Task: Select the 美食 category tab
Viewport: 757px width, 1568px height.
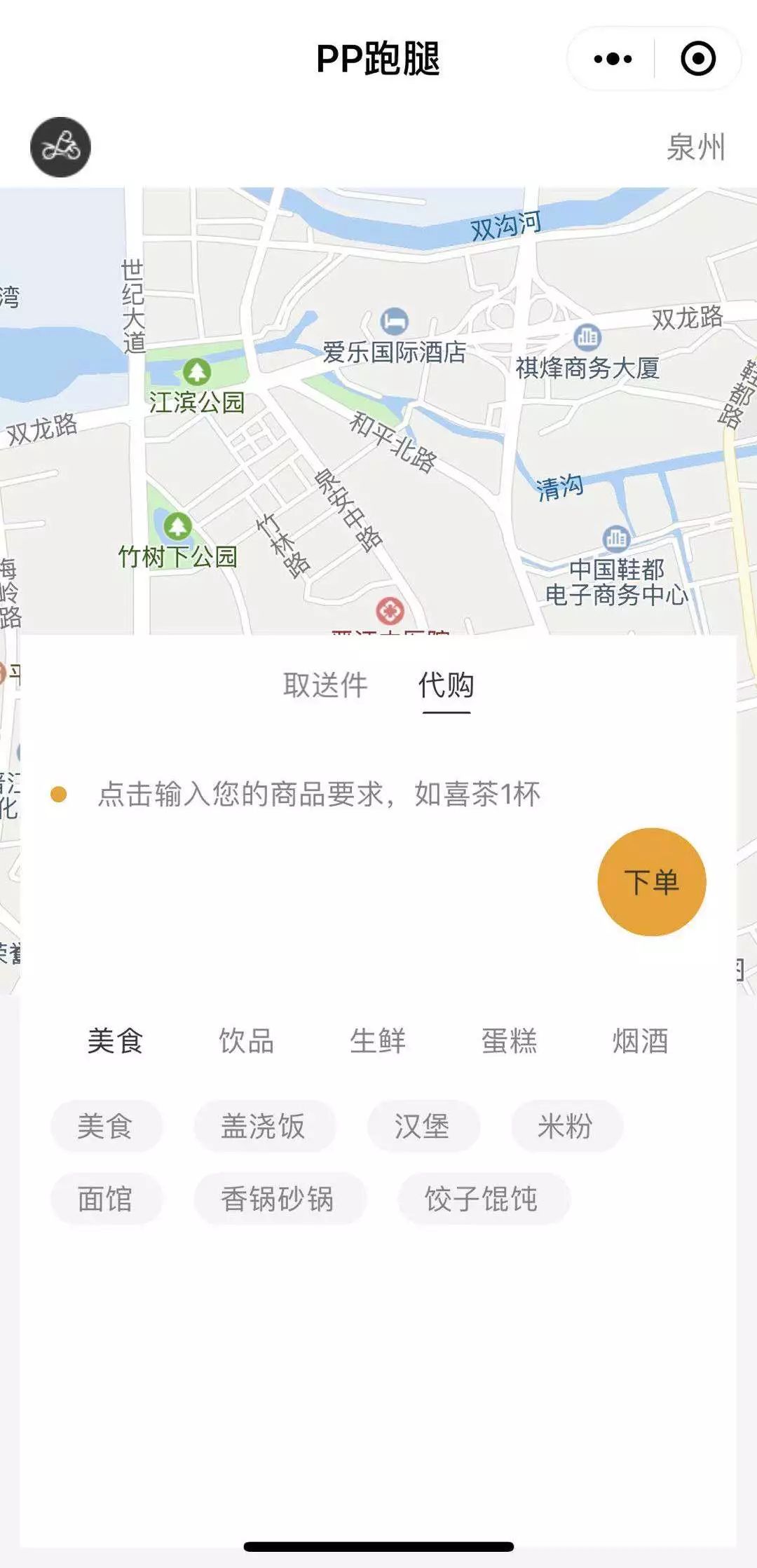Action: (116, 1041)
